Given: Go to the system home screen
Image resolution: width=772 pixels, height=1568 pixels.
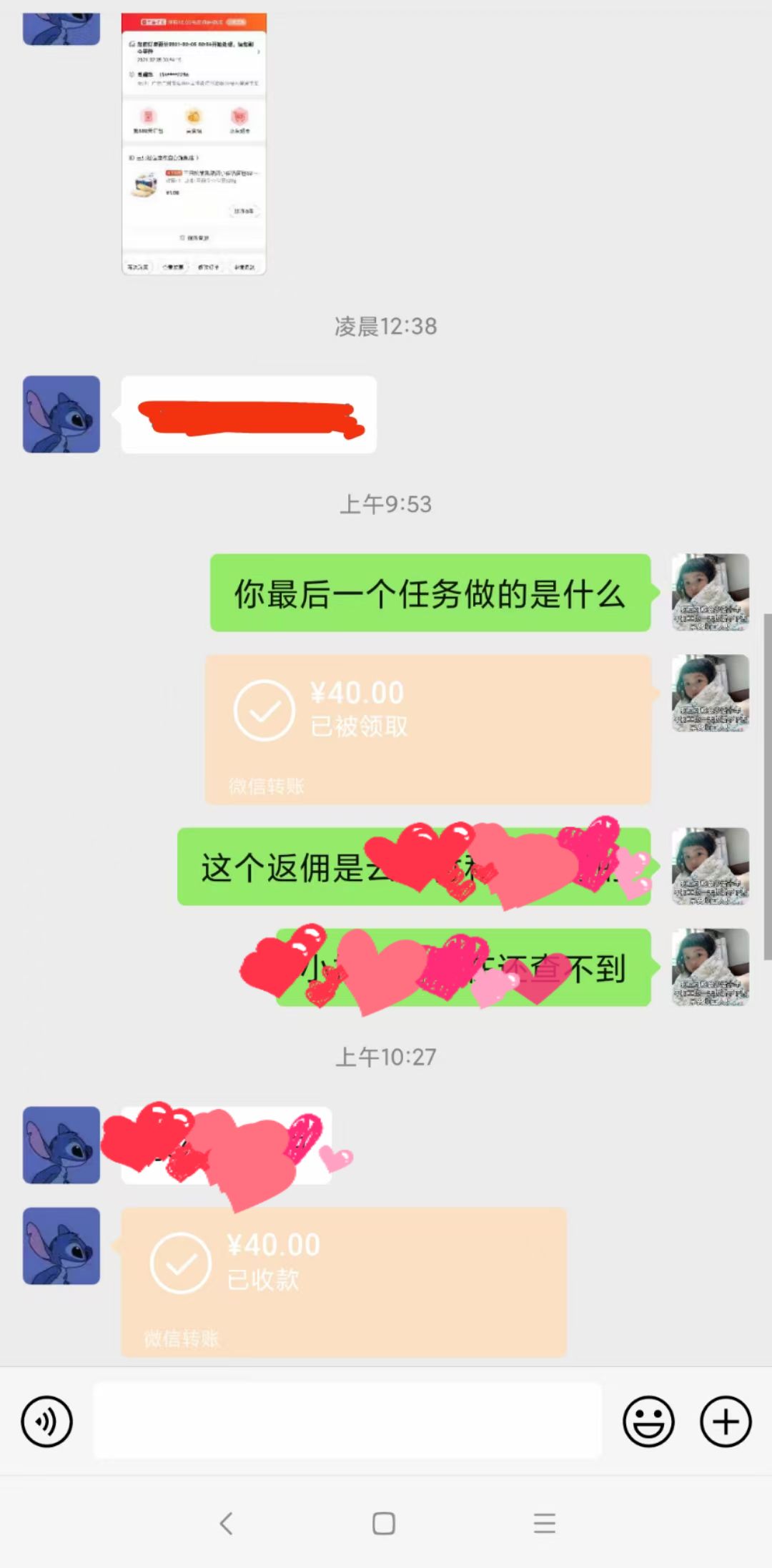Looking at the screenshot, I should pyautogui.click(x=384, y=1523).
